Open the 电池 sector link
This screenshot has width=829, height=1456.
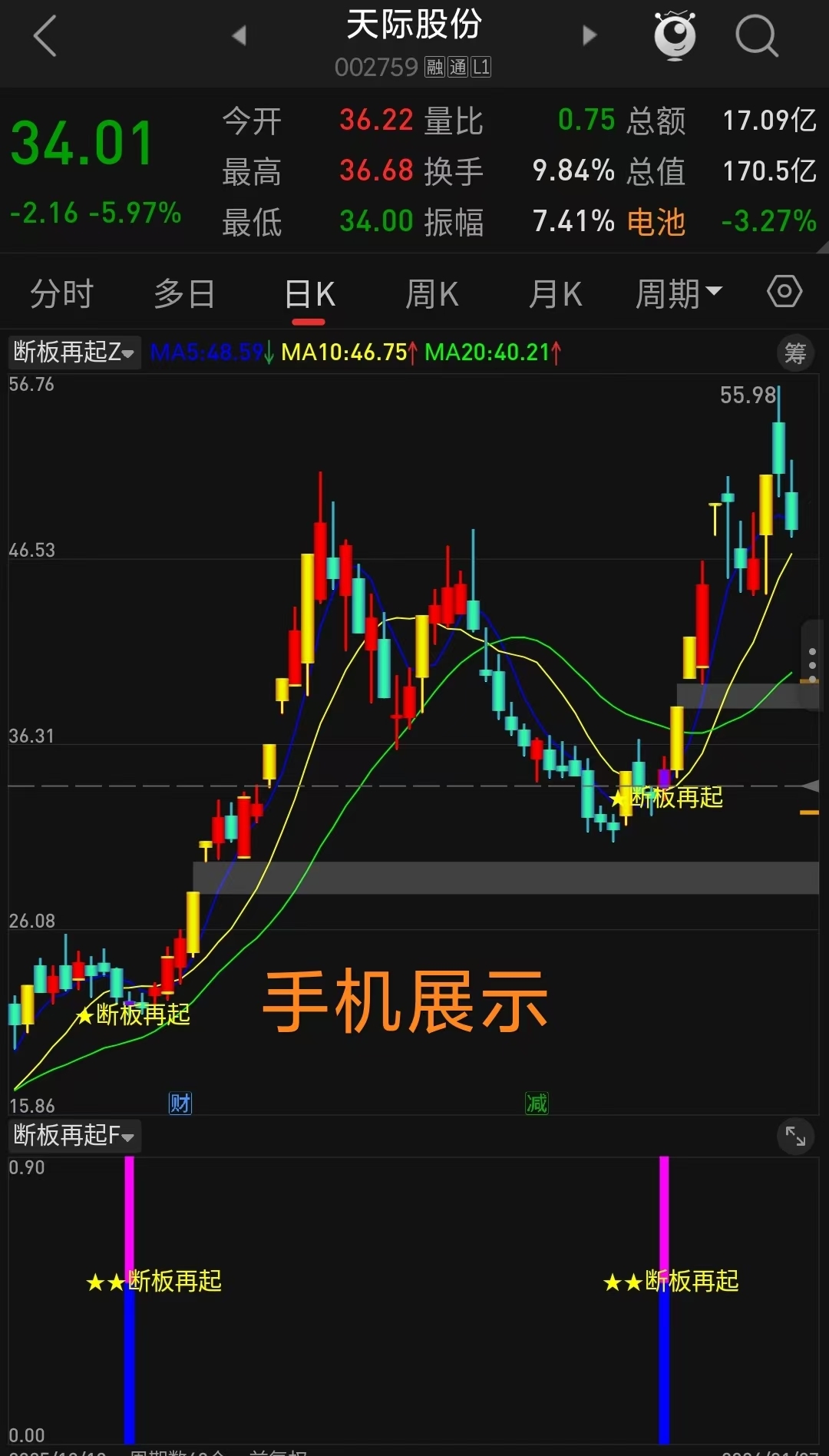[x=656, y=222]
